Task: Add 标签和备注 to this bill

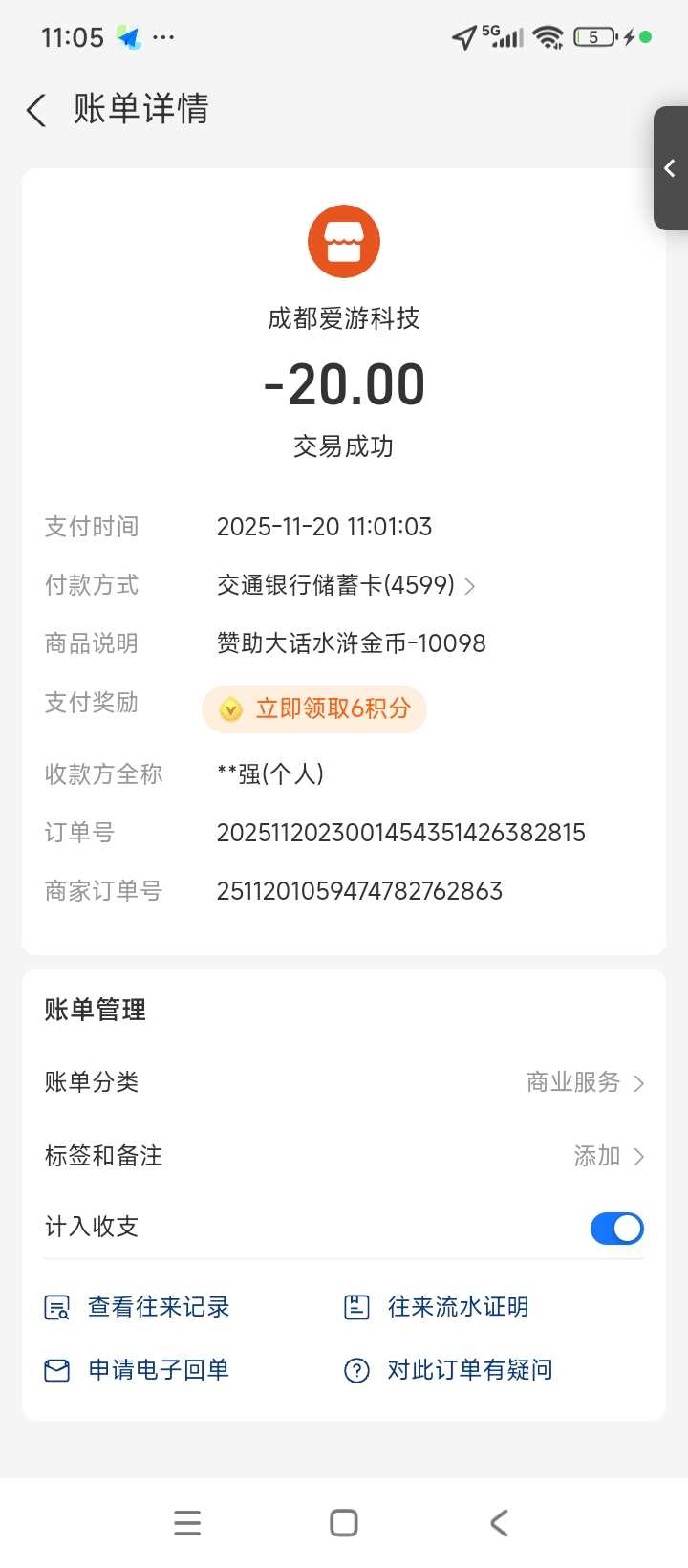Action: pos(609,1156)
